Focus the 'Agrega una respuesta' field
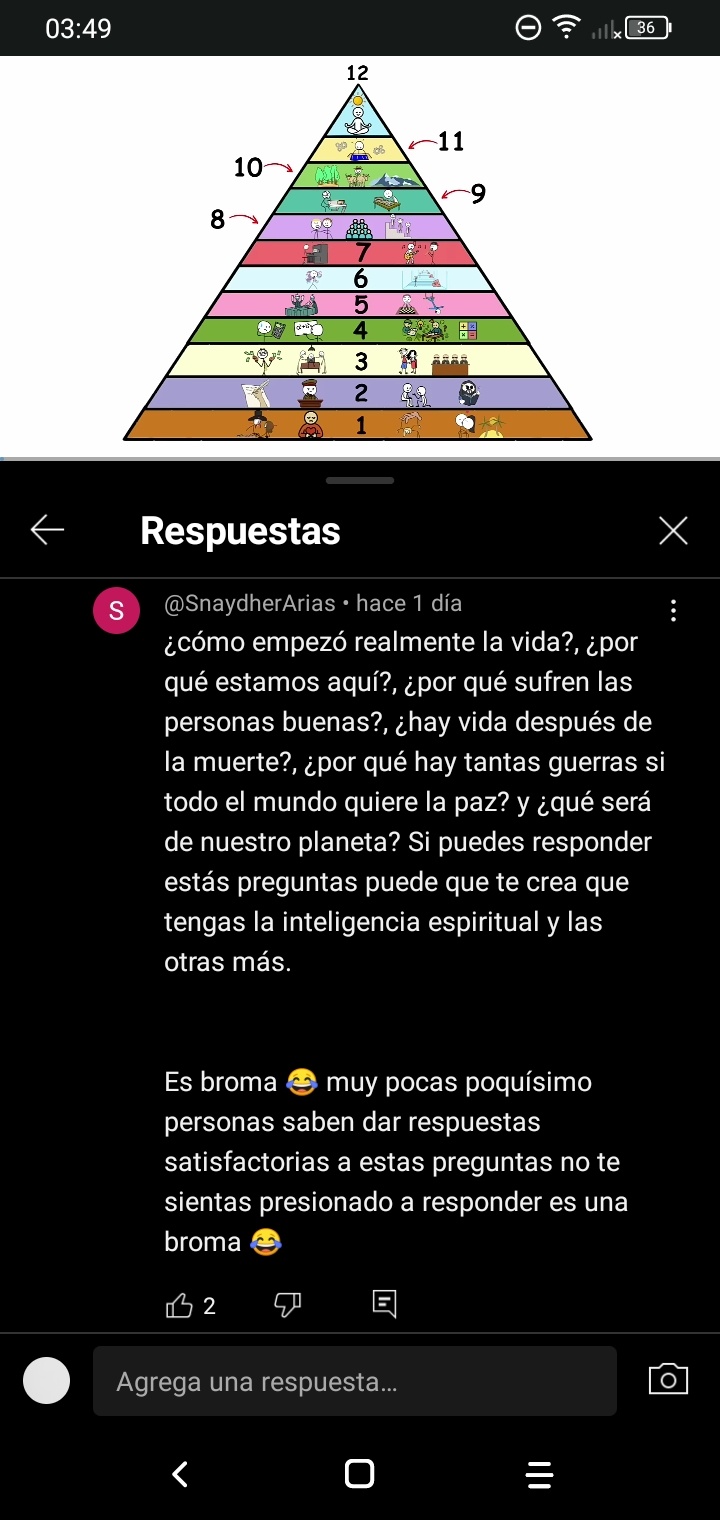 pos(354,1382)
